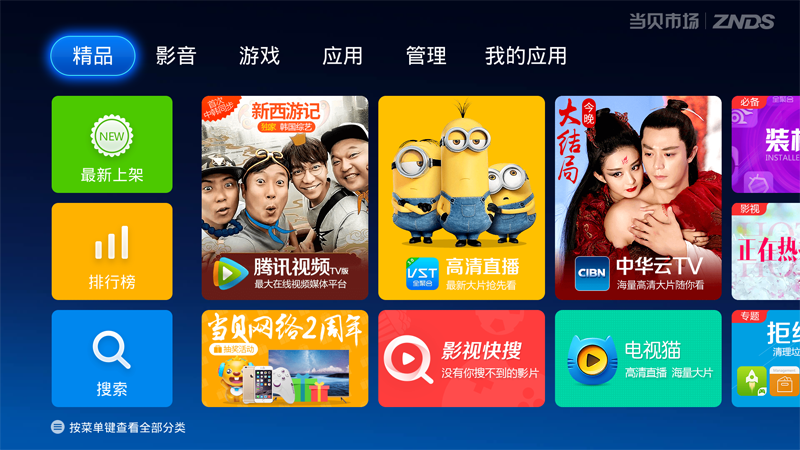The image size is (800, 450).
Task: Open the 排行榜 rankings tile
Action: click(112, 252)
